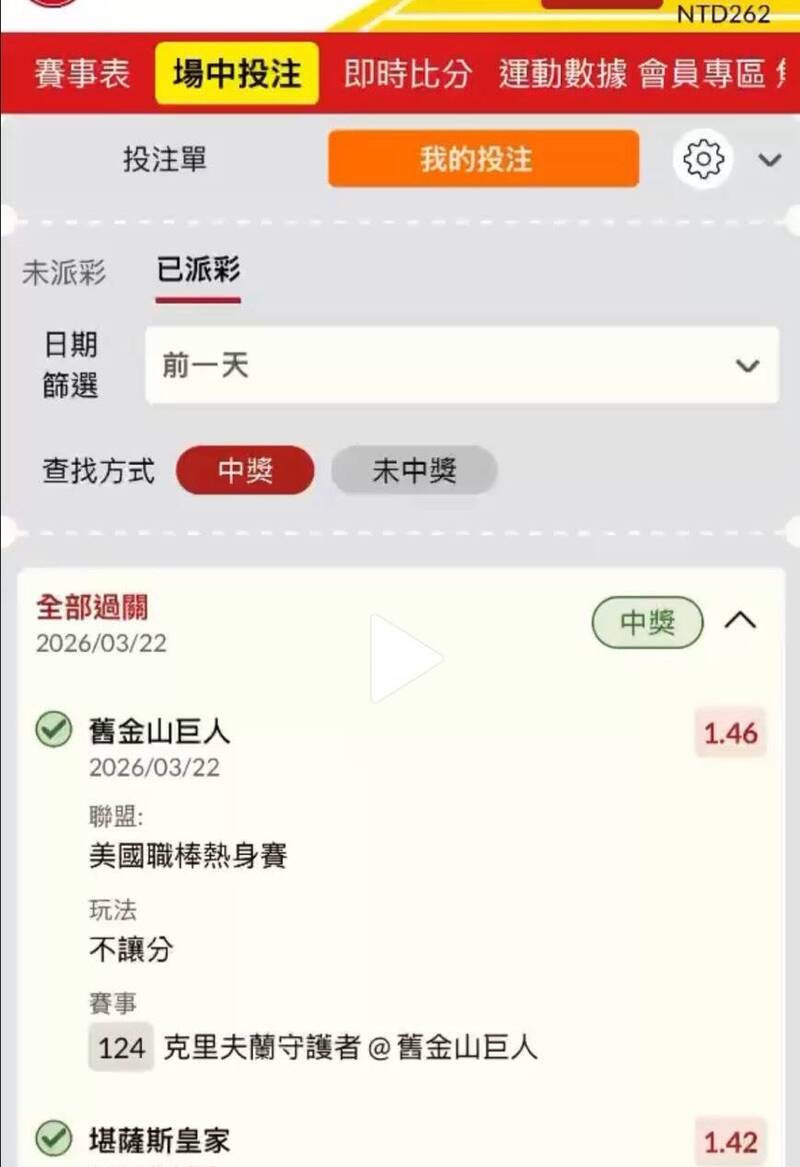Collapse panel with top chevron arrow
Screen dimensions: 800x1167
pyautogui.click(x=769, y=159)
